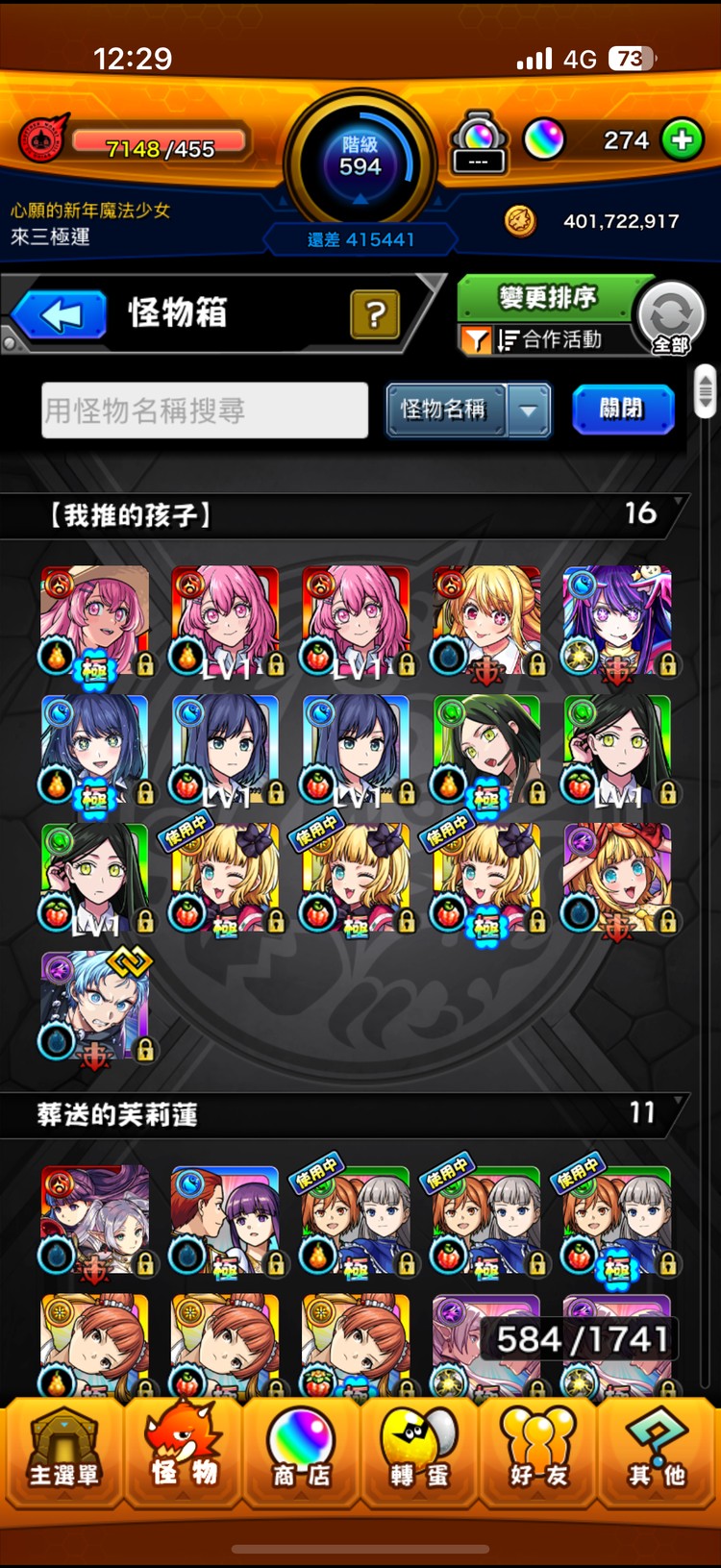
Task: Tap the green plus icon to buy orbs
Action: click(x=683, y=138)
